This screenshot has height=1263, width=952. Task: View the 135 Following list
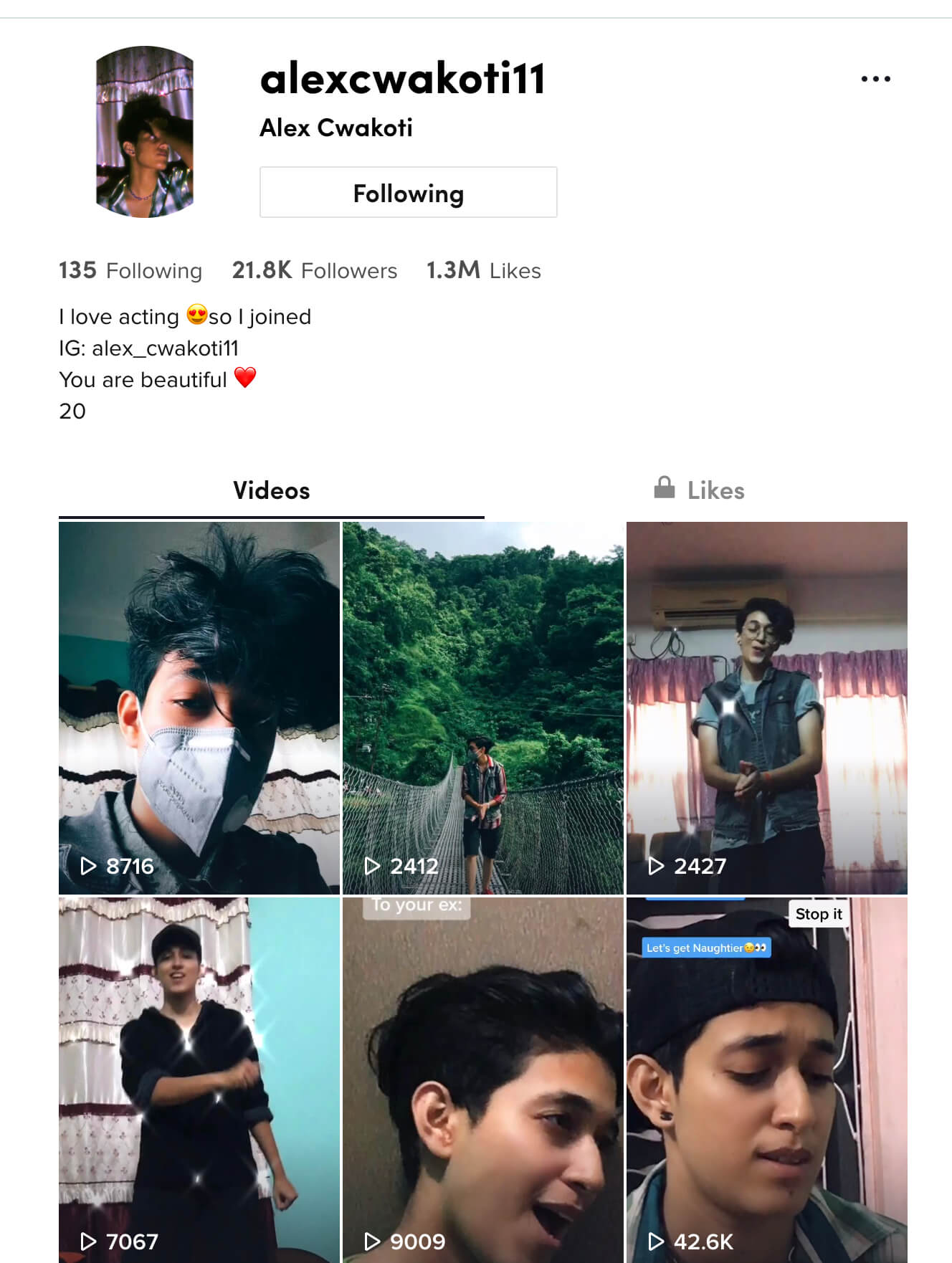click(130, 270)
